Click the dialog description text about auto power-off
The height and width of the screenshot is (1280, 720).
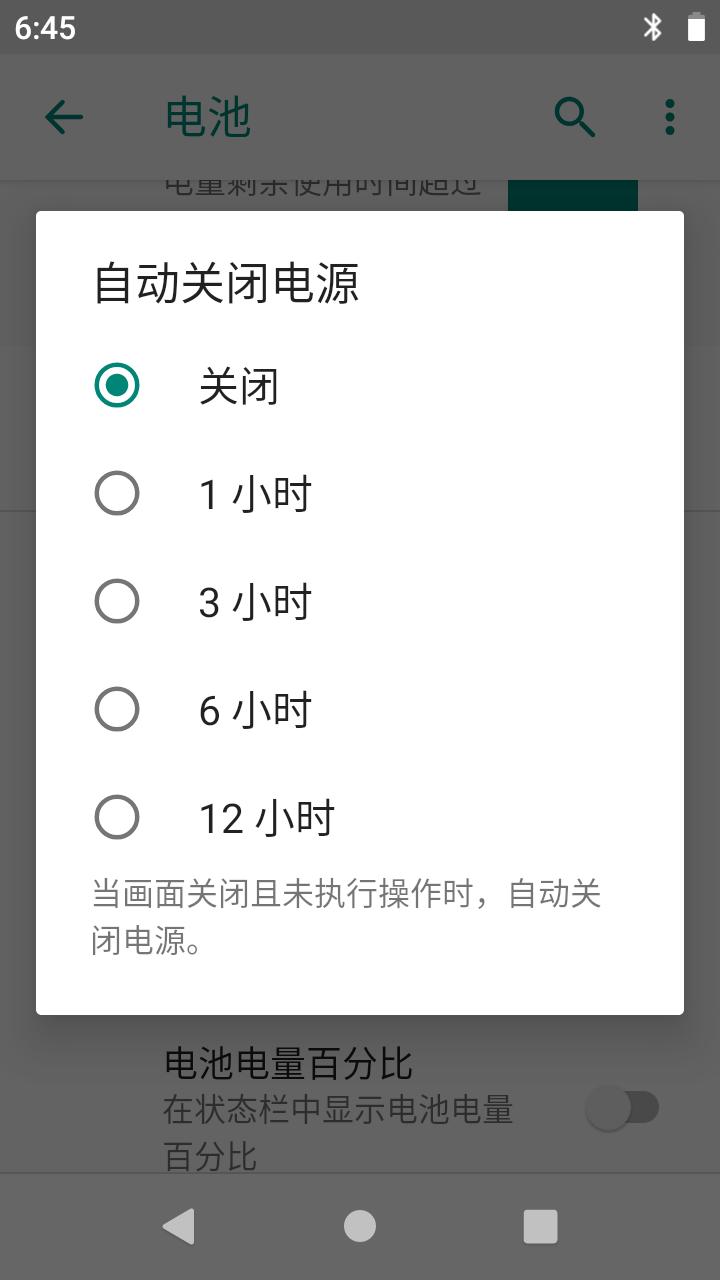[344, 917]
